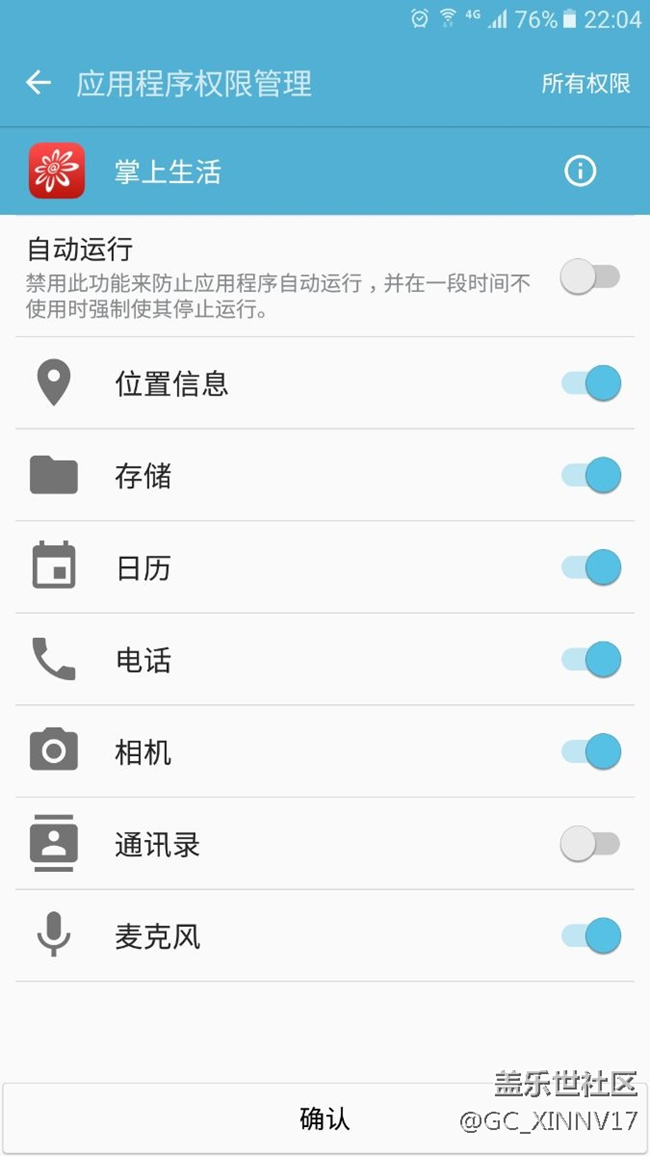The image size is (650, 1156).
Task: Tap the 确认 button
Action: [325, 1118]
